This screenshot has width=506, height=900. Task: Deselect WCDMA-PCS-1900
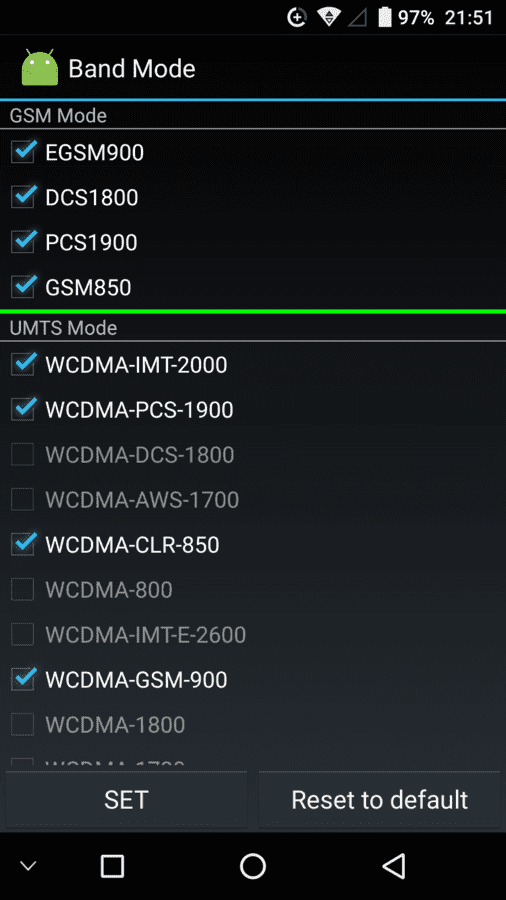23,409
